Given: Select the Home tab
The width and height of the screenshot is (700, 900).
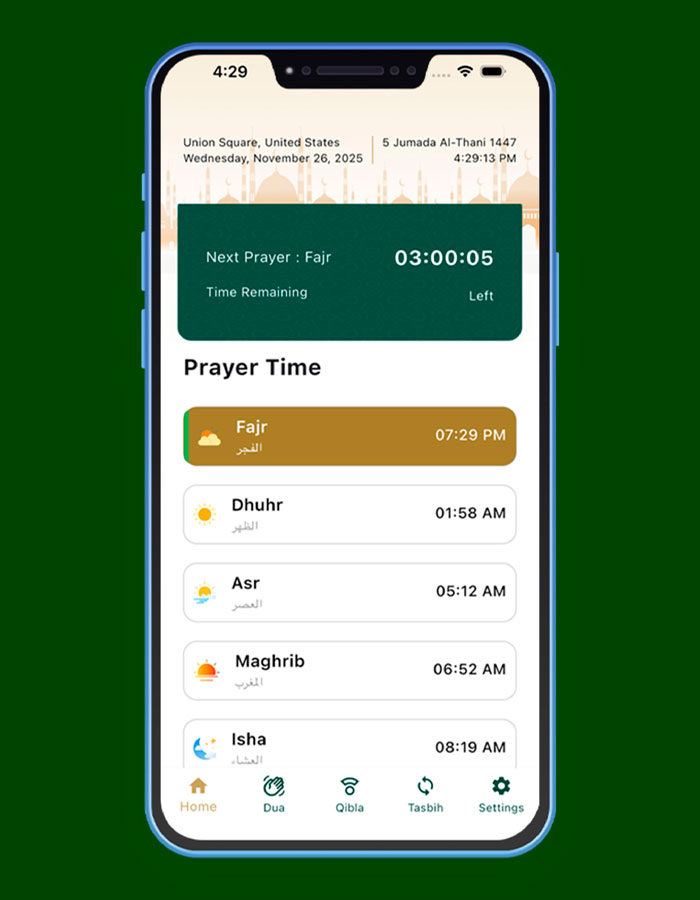Looking at the screenshot, I should tap(198, 794).
